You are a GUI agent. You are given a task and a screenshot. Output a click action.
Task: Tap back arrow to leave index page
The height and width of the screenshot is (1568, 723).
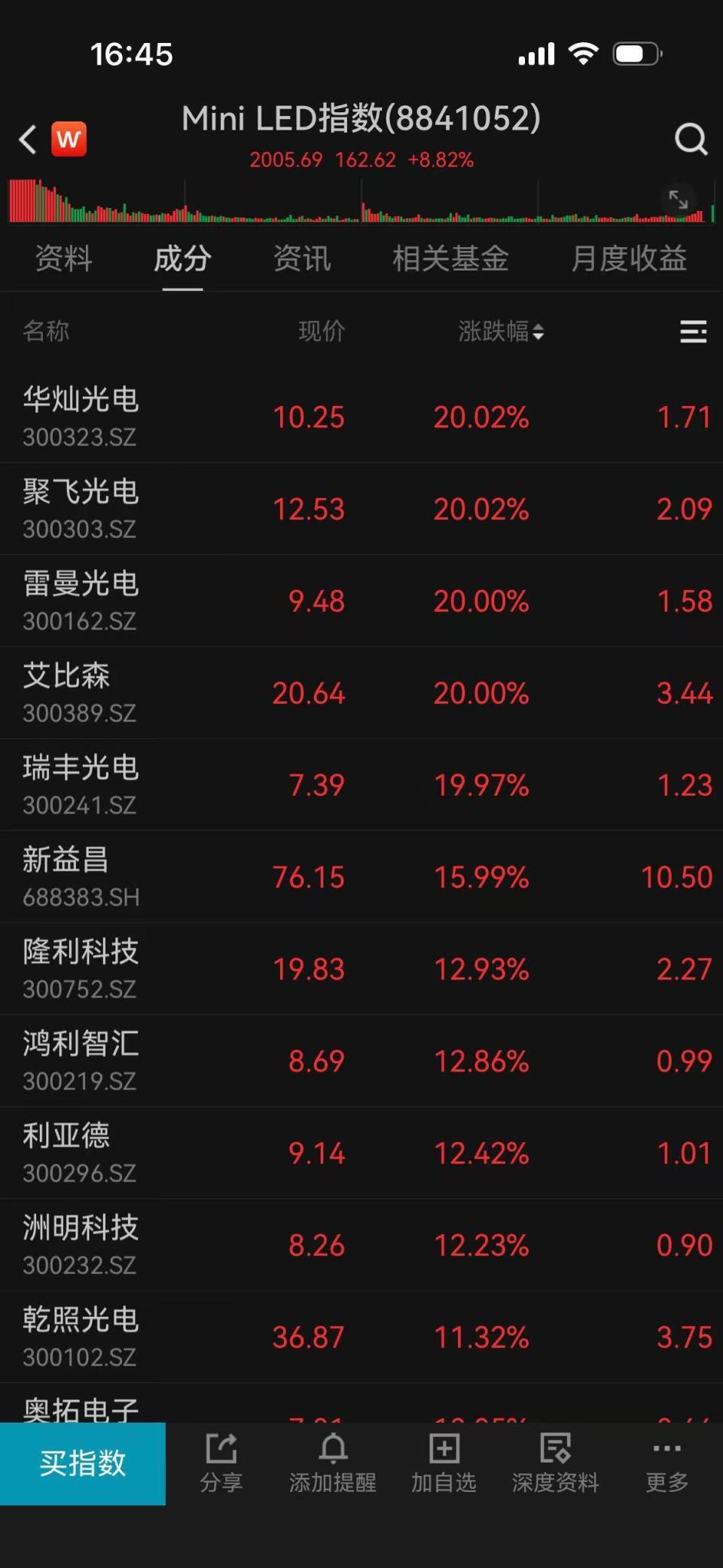pos(27,139)
